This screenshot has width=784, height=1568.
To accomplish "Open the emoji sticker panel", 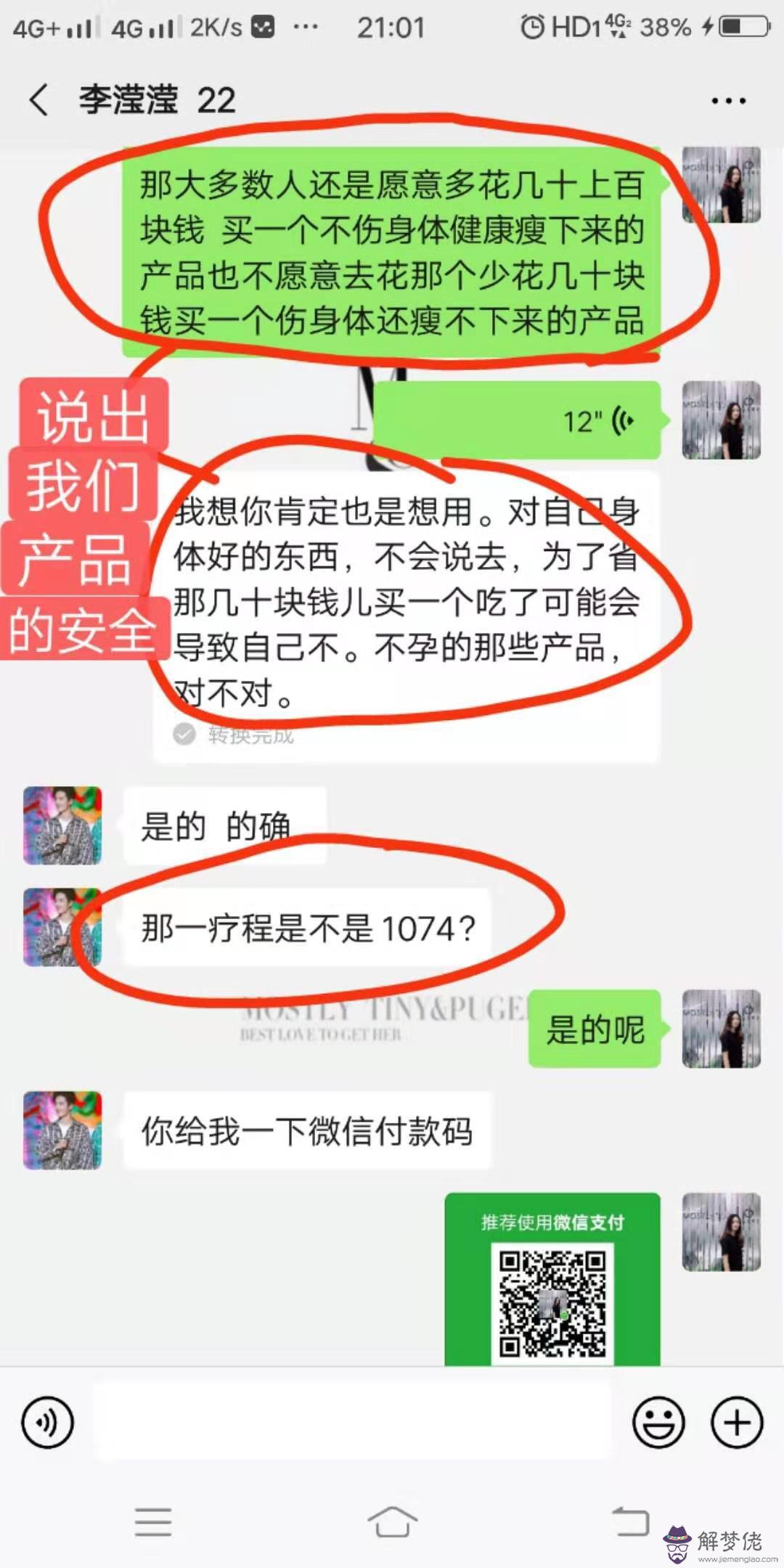I will coord(658,1422).
